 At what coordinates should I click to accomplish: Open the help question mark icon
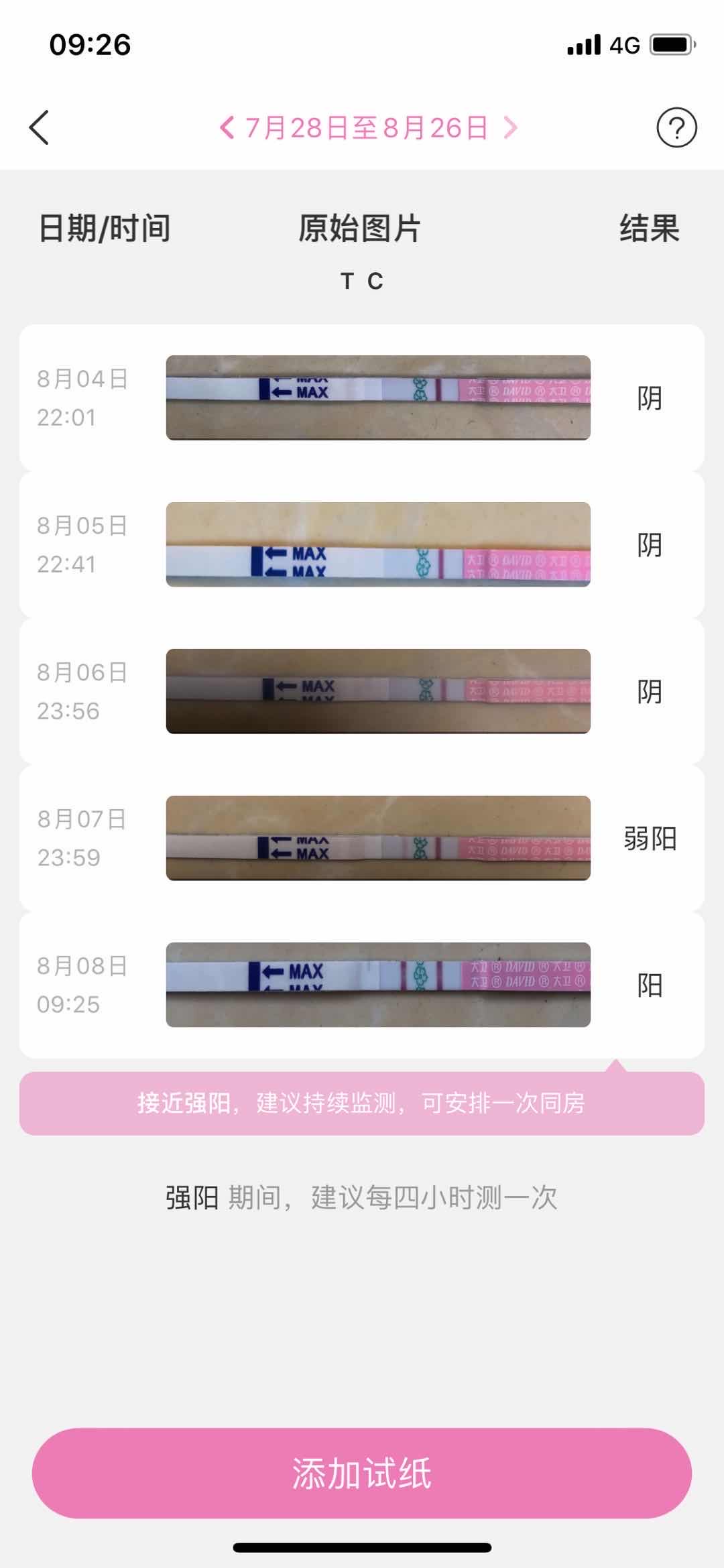(x=676, y=127)
